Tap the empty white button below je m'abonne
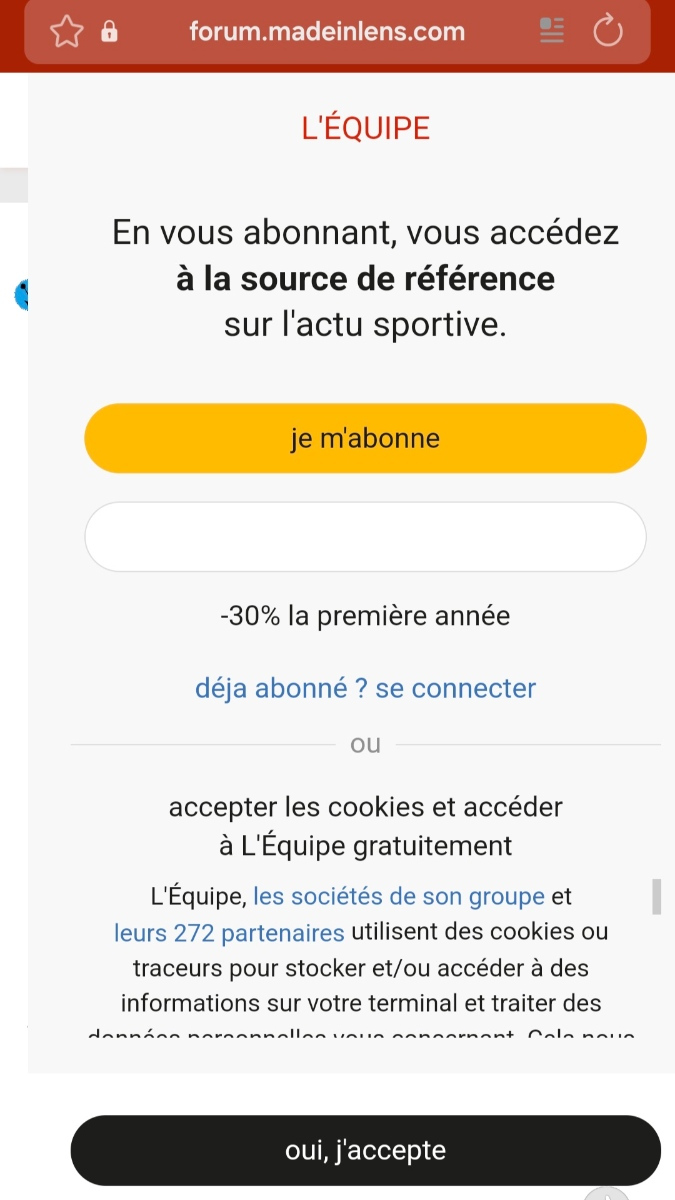The height and width of the screenshot is (1200, 675). pyautogui.click(x=365, y=537)
